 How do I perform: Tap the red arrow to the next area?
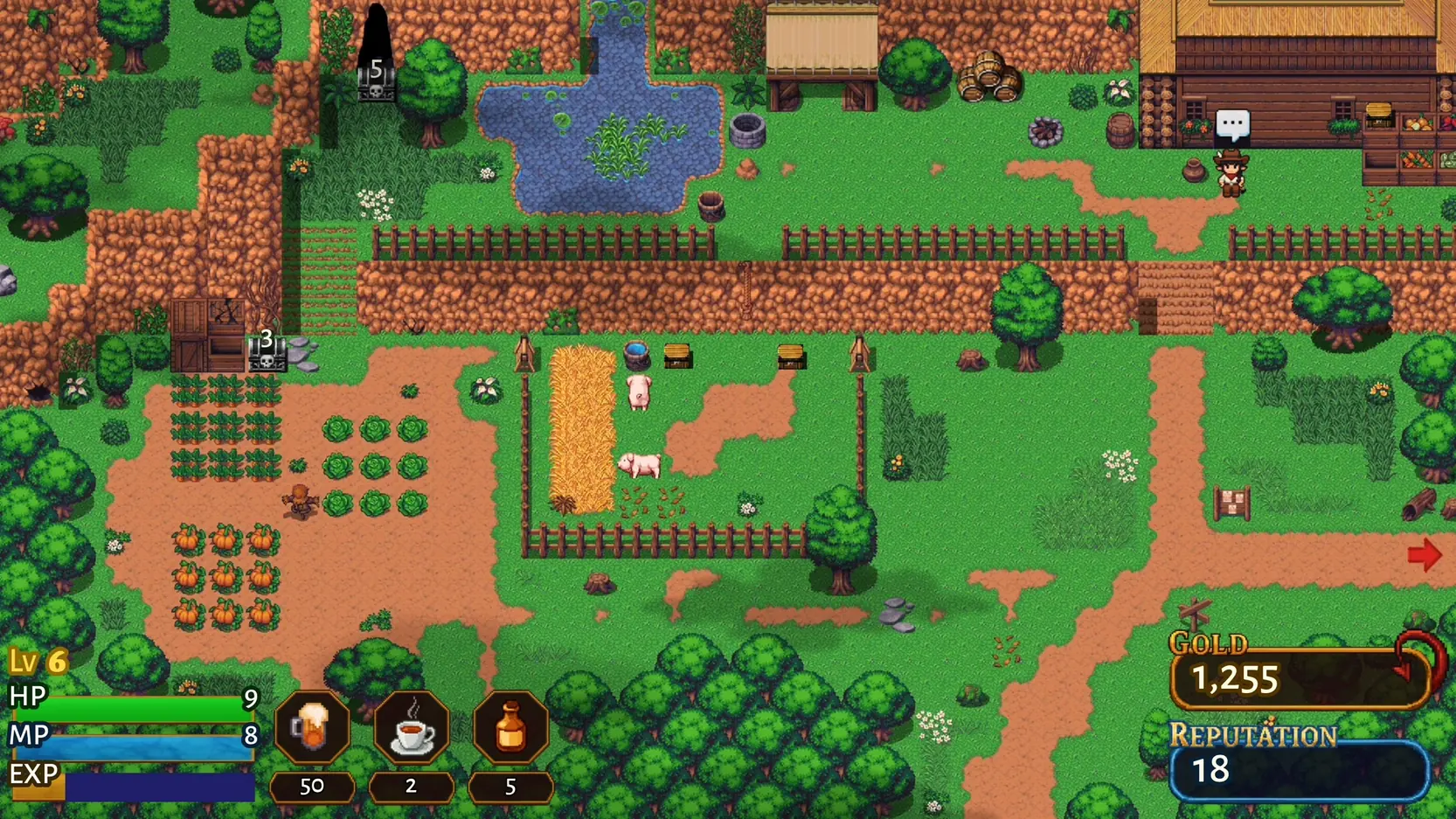point(1424,554)
